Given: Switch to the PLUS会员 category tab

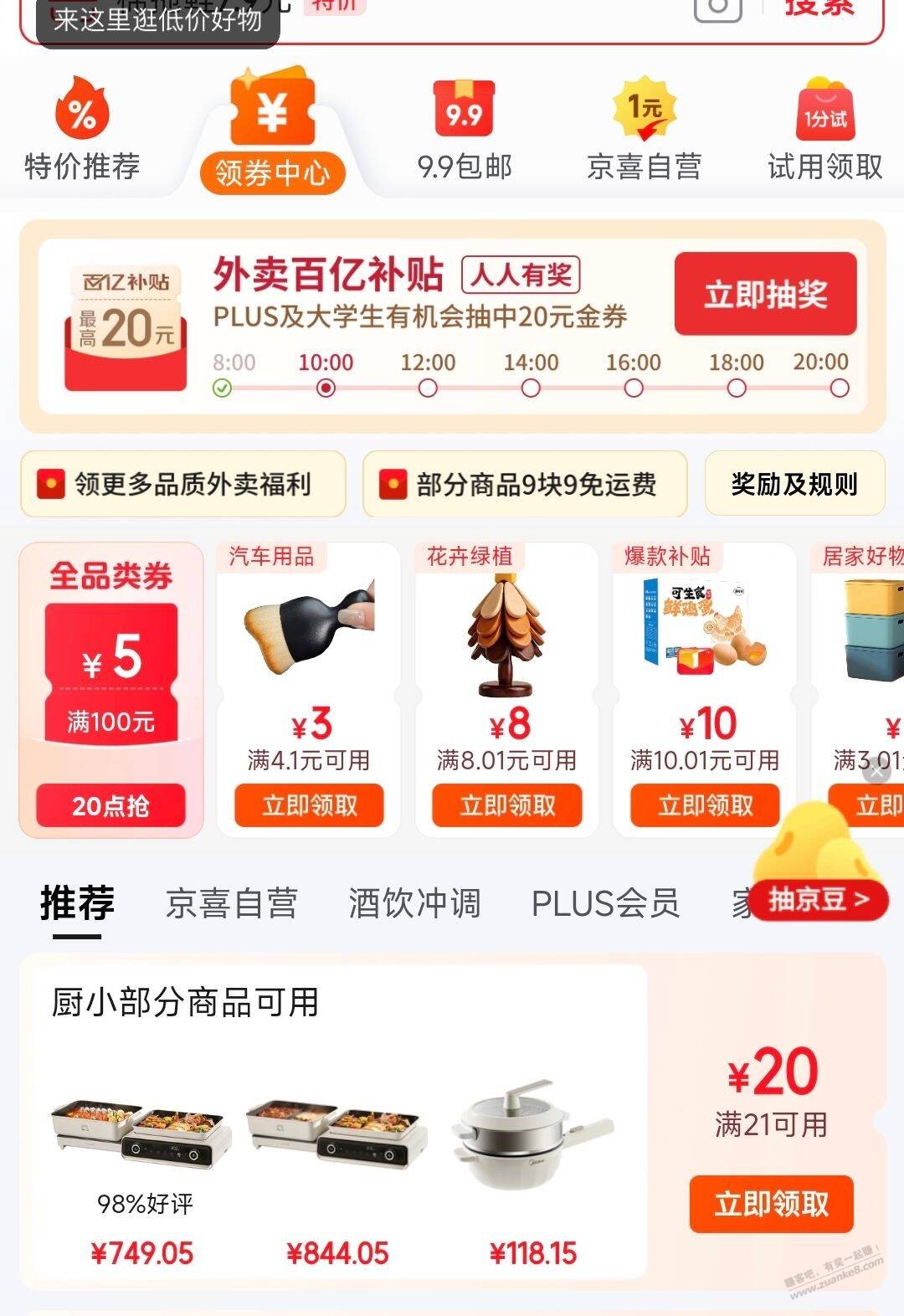Looking at the screenshot, I should pyautogui.click(x=604, y=903).
